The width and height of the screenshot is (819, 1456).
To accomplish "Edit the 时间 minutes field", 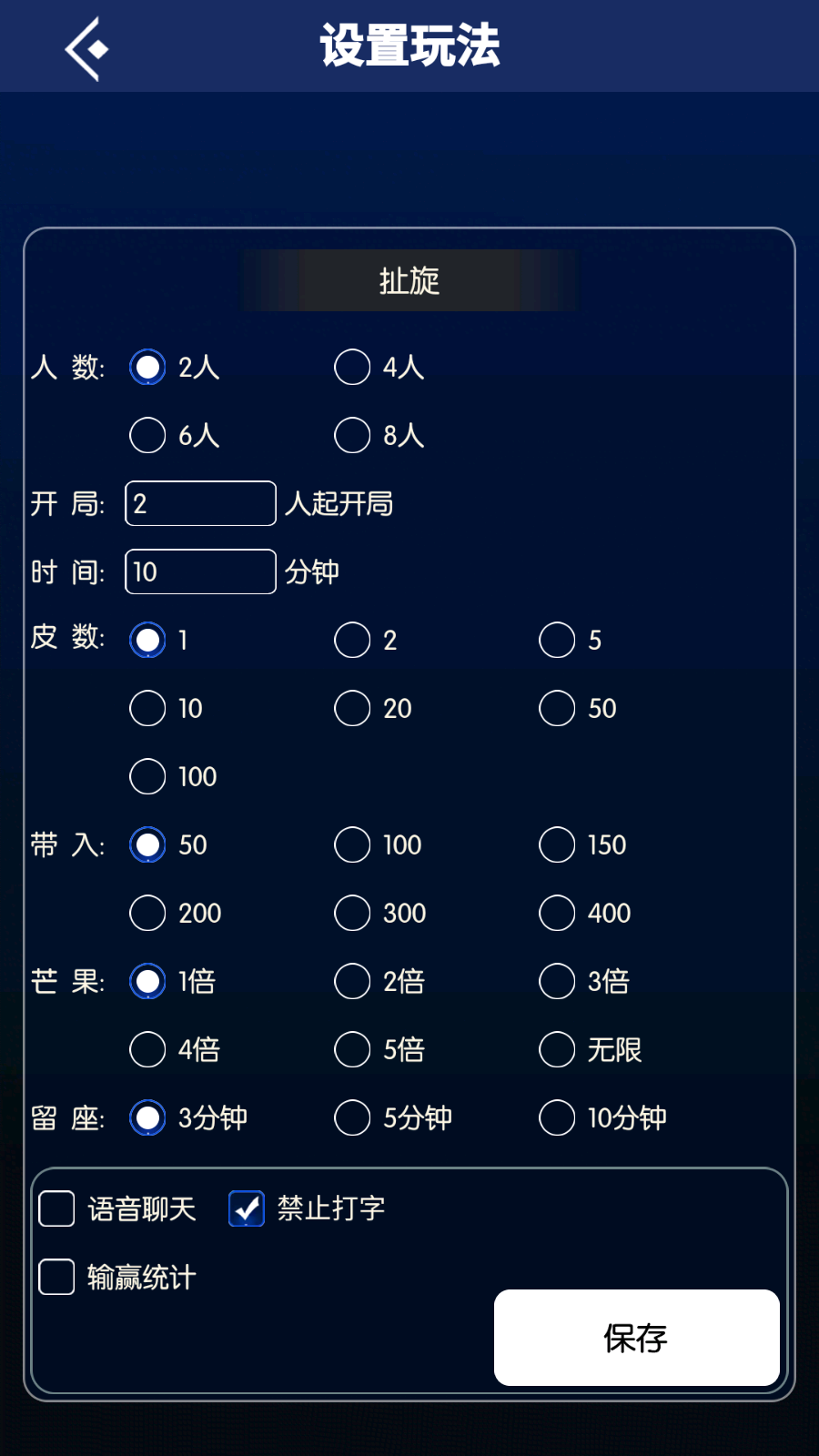I will click(x=200, y=571).
